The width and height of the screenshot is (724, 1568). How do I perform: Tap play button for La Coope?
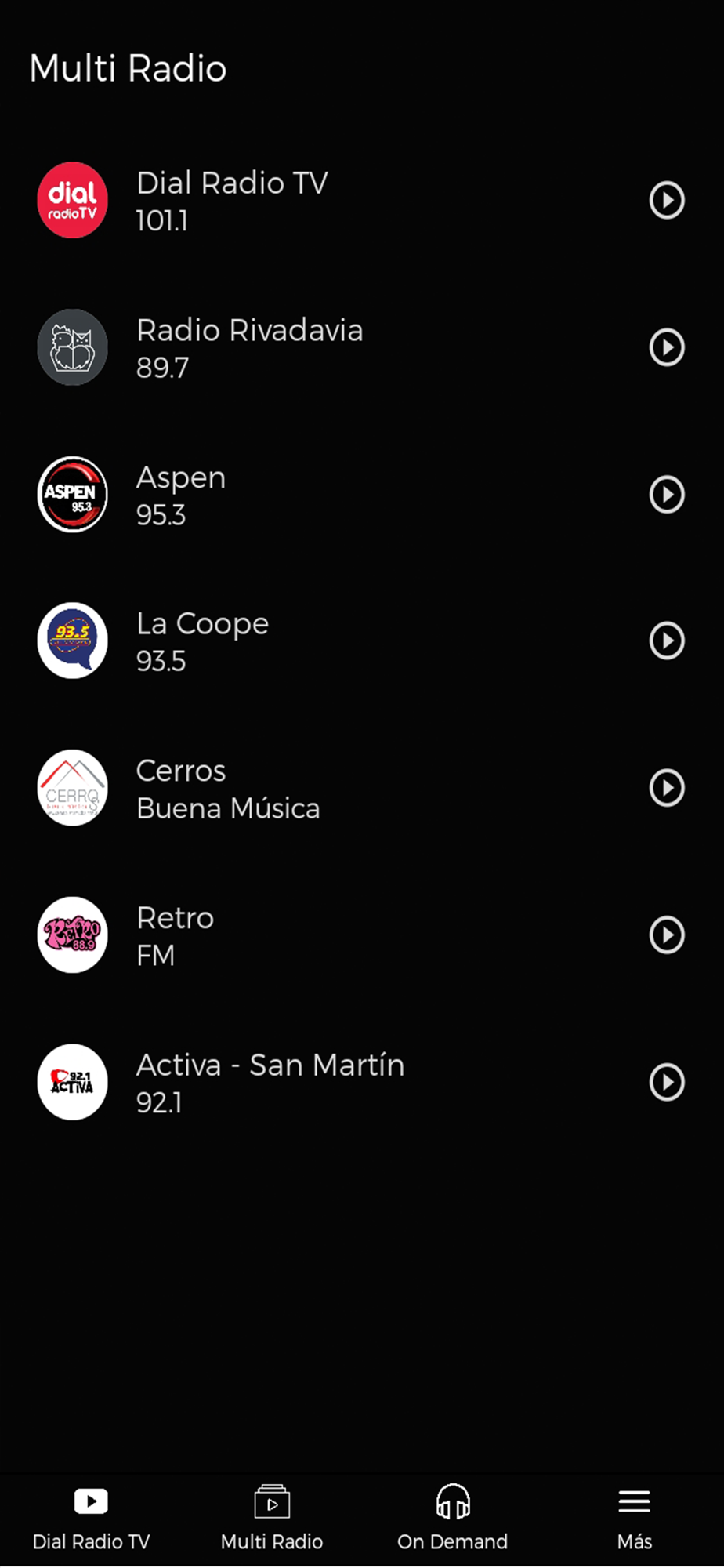click(667, 641)
